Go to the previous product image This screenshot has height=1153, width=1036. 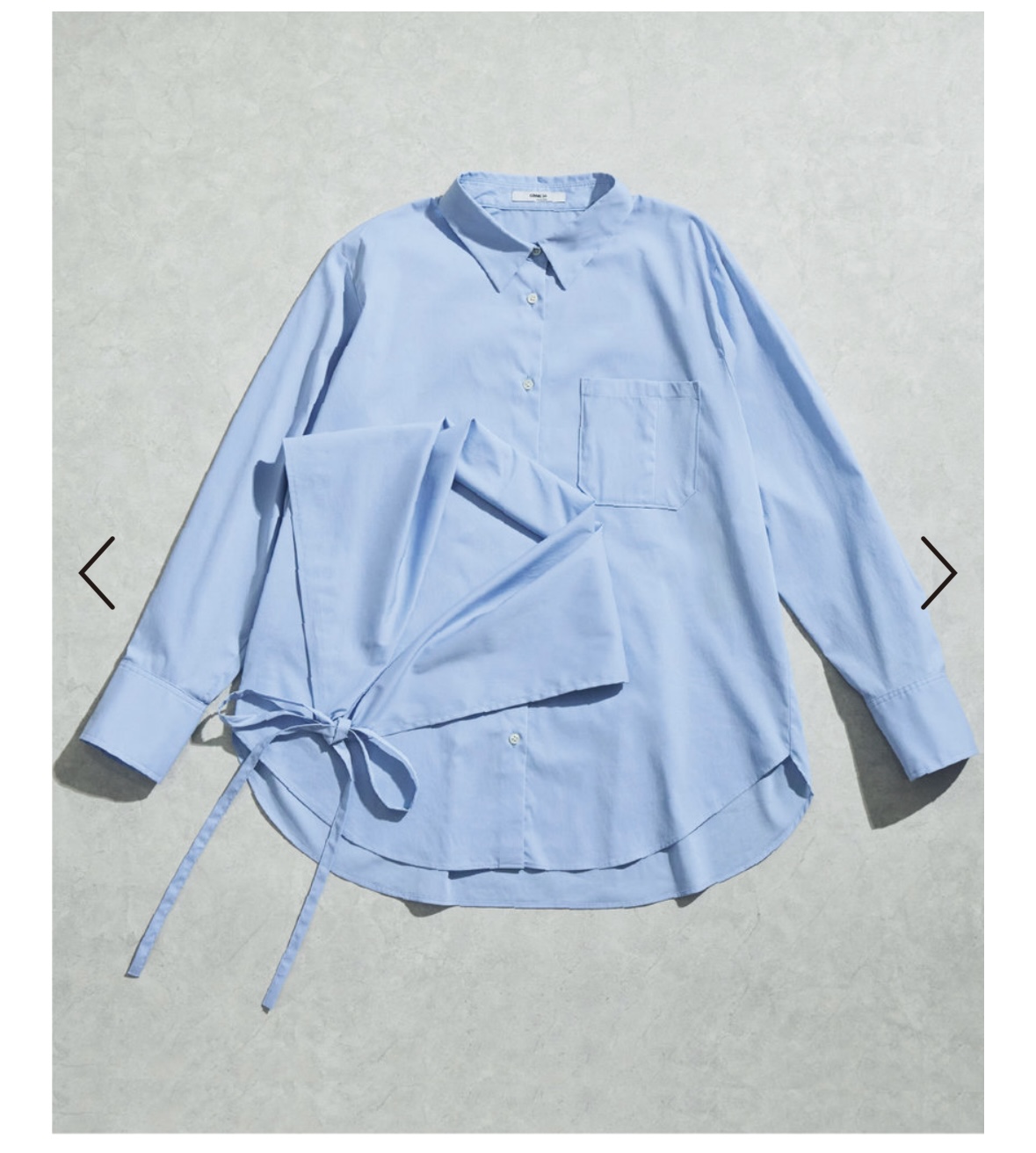[97, 573]
